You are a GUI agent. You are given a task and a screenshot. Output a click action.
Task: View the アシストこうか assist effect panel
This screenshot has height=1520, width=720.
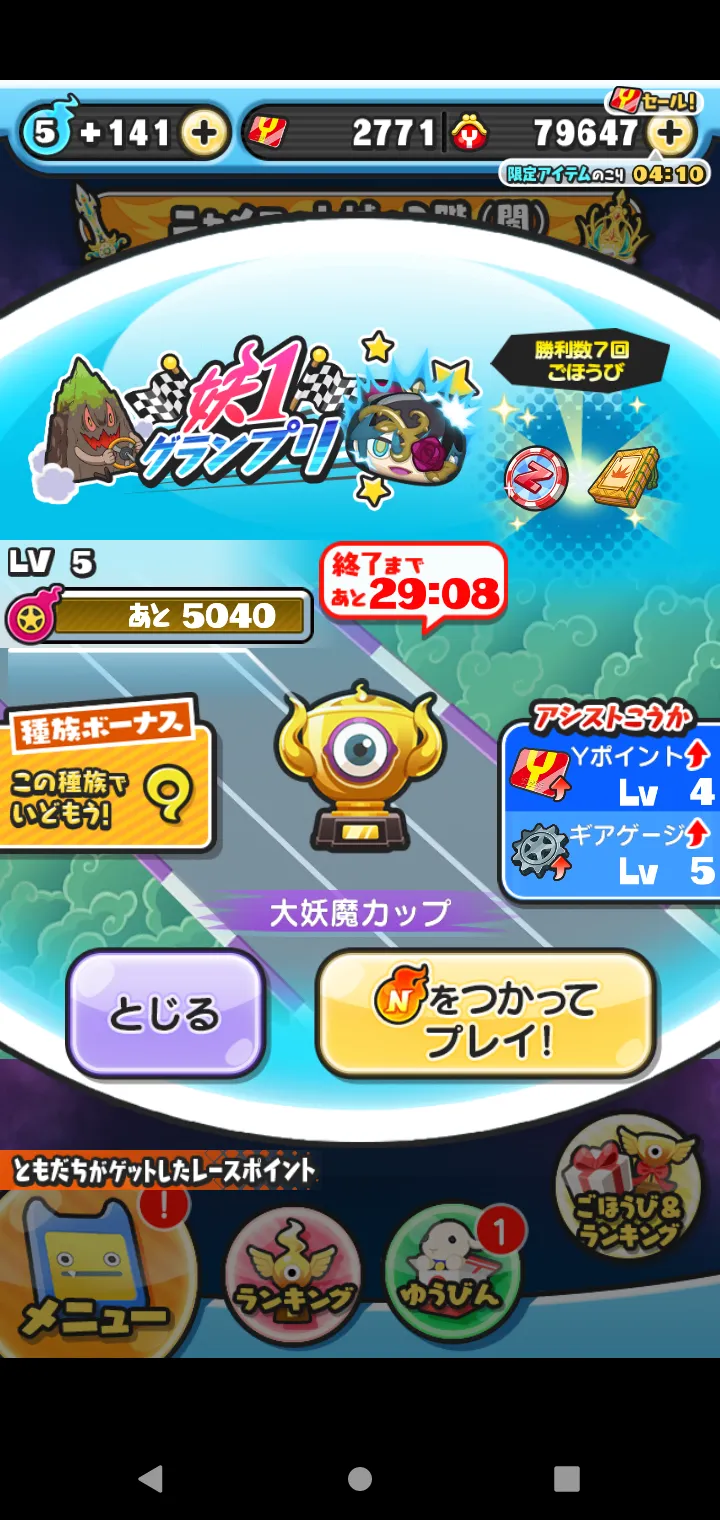610,800
